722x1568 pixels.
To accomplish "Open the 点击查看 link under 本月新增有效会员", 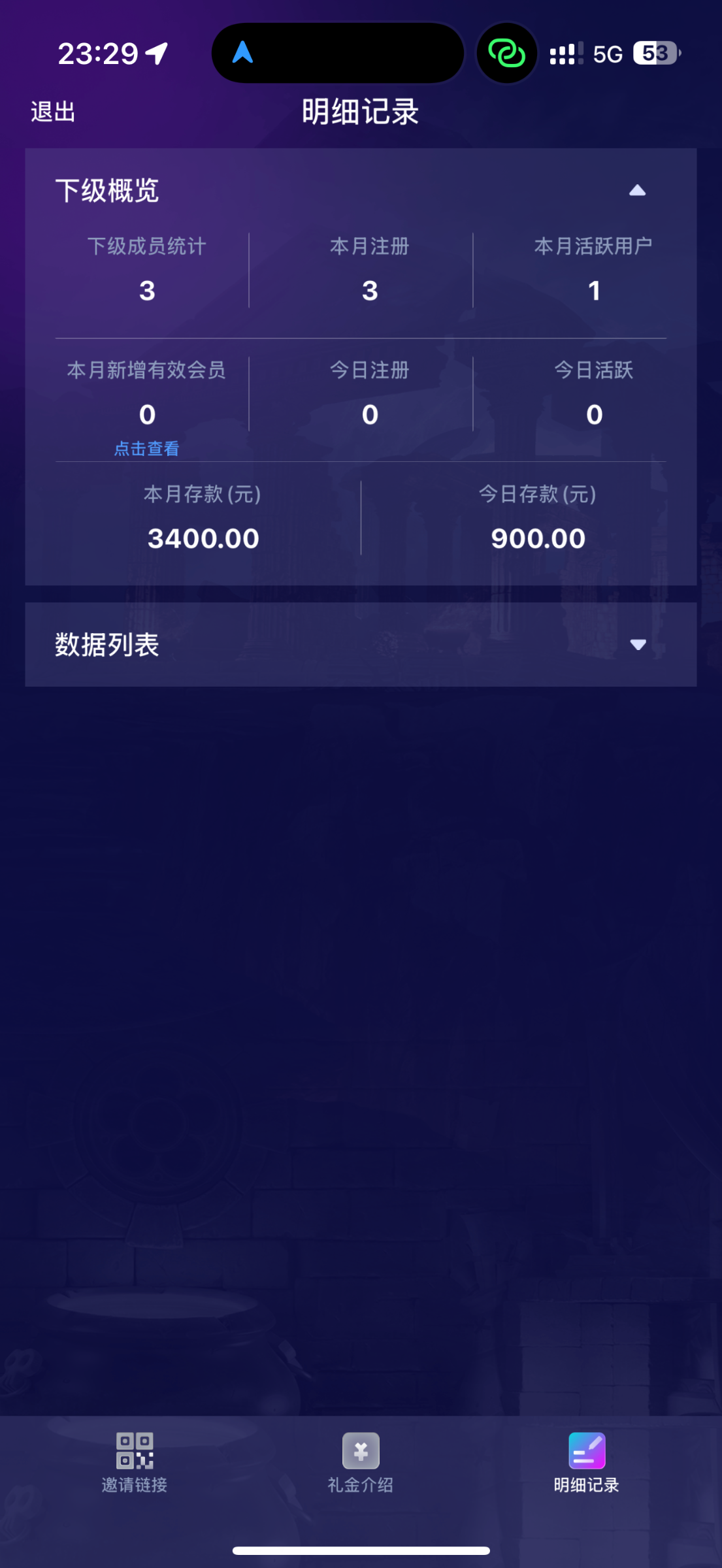I will [x=146, y=448].
